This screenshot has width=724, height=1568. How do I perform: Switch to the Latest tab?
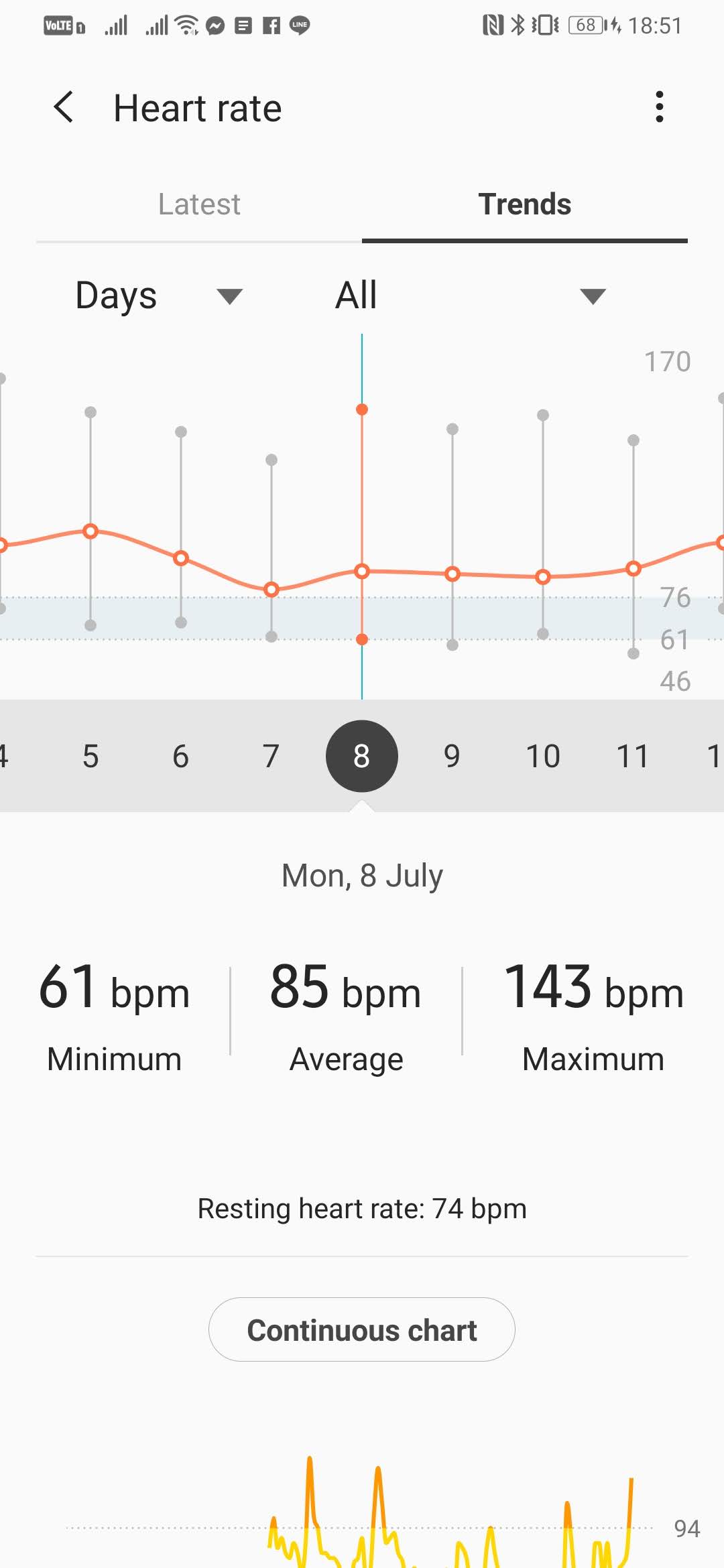(x=199, y=204)
